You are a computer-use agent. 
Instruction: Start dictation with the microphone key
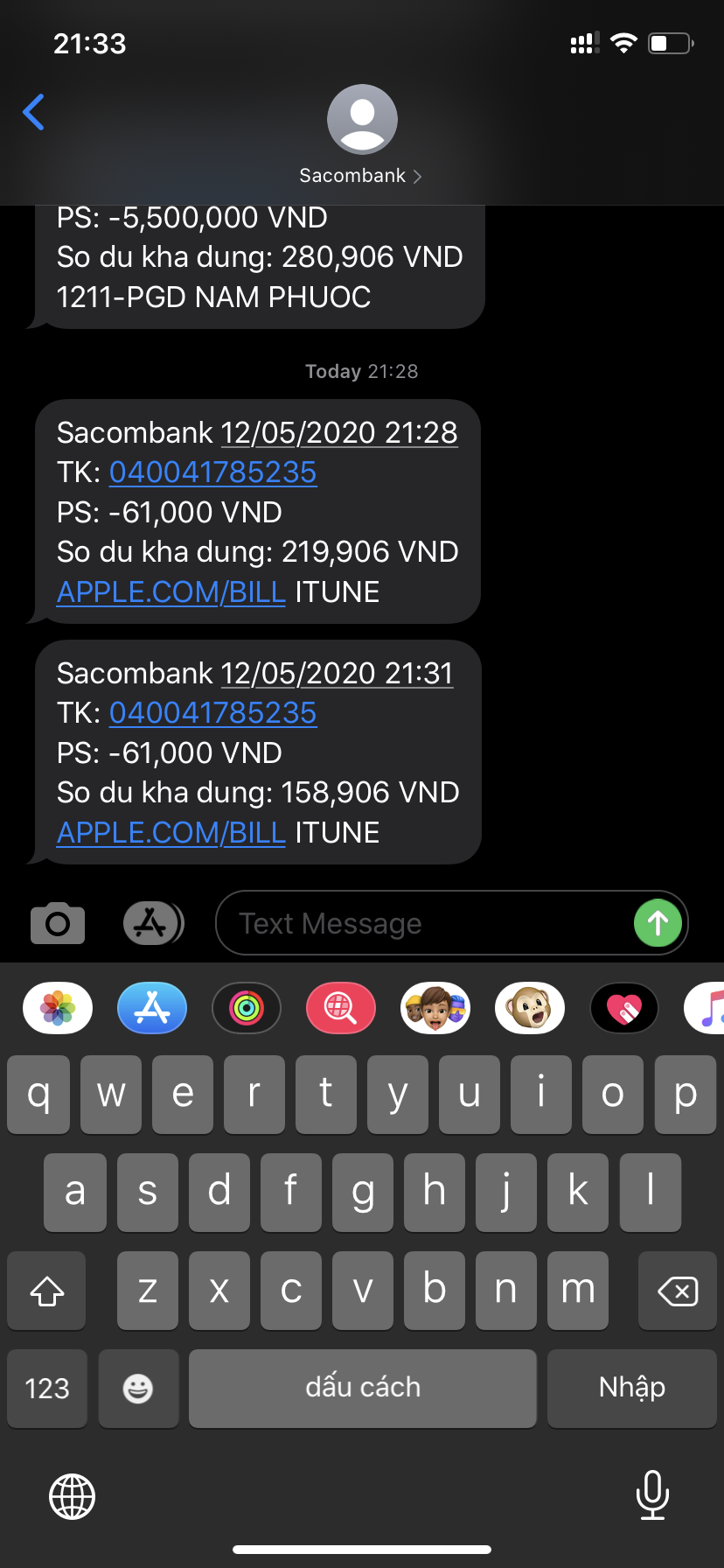click(x=652, y=1495)
